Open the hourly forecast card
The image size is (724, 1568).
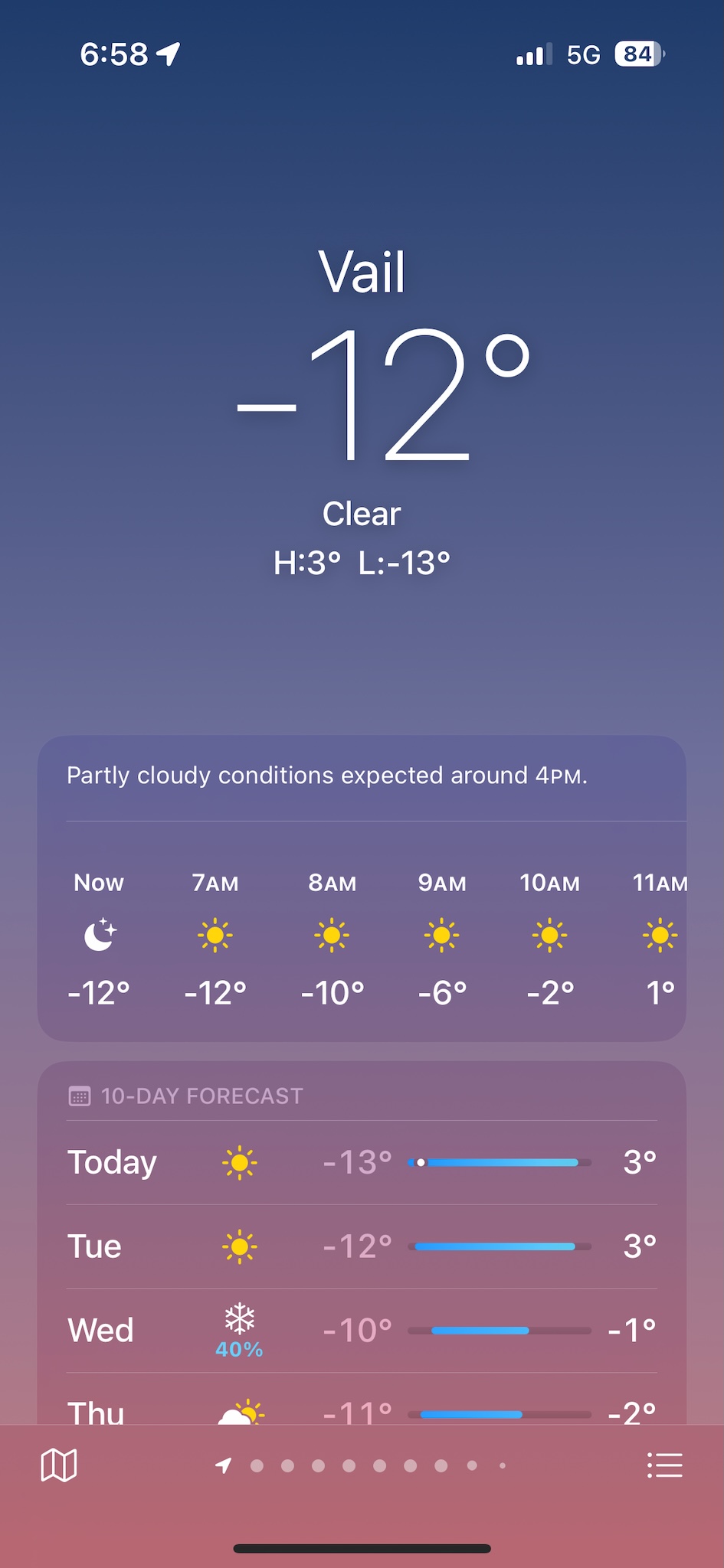pos(362,888)
